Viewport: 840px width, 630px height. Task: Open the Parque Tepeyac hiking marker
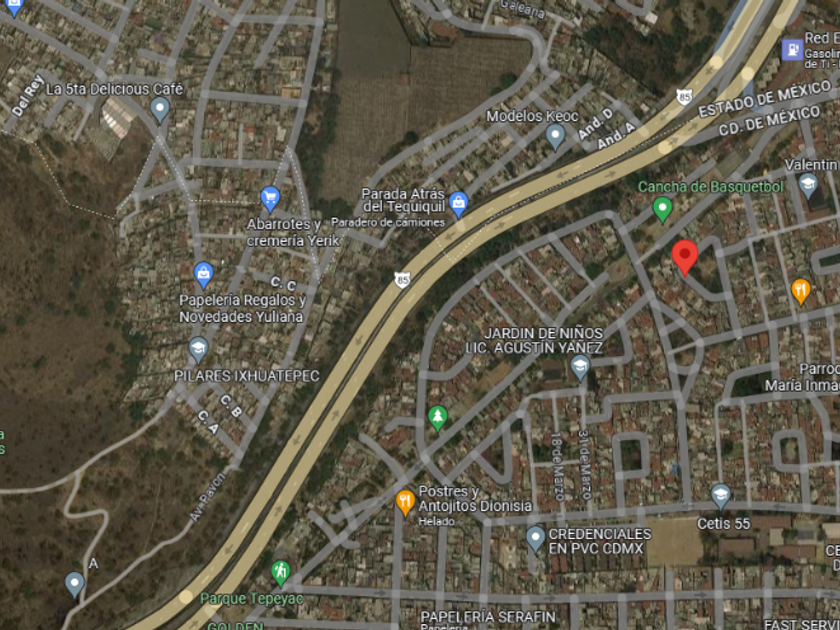280,573
